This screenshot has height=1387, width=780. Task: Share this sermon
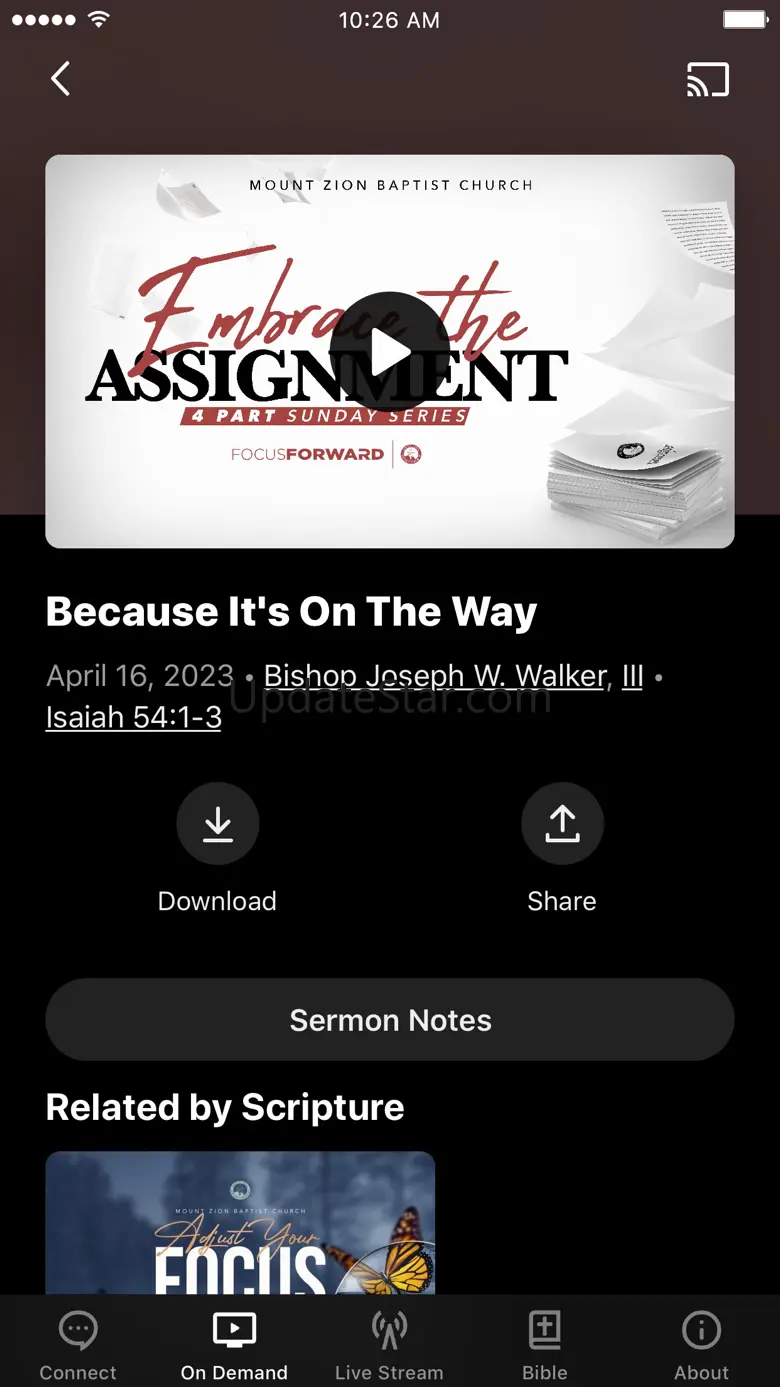click(562, 824)
